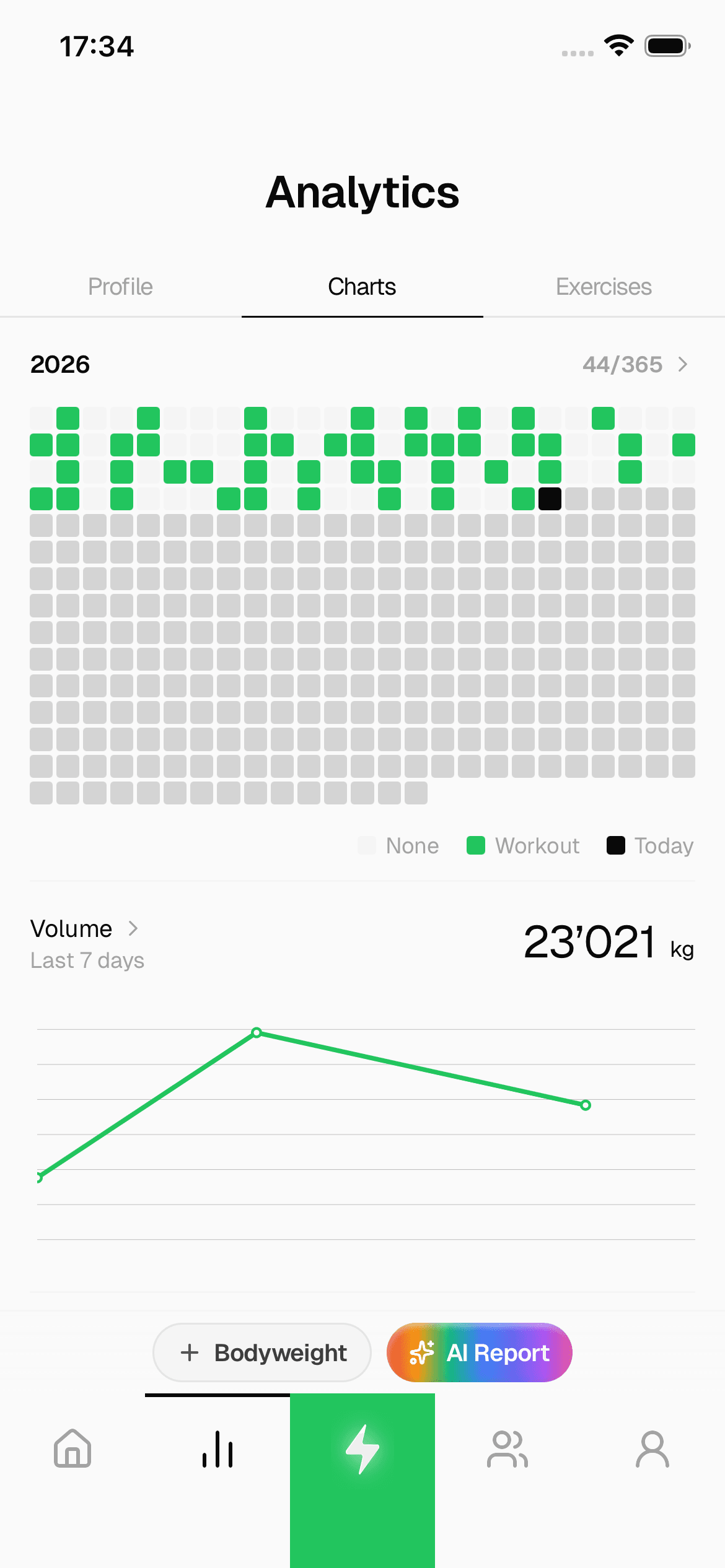Screen dimensions: 725x1568
Task: Select a green workout square in the heatmap
Action: (x=67, y=417)
